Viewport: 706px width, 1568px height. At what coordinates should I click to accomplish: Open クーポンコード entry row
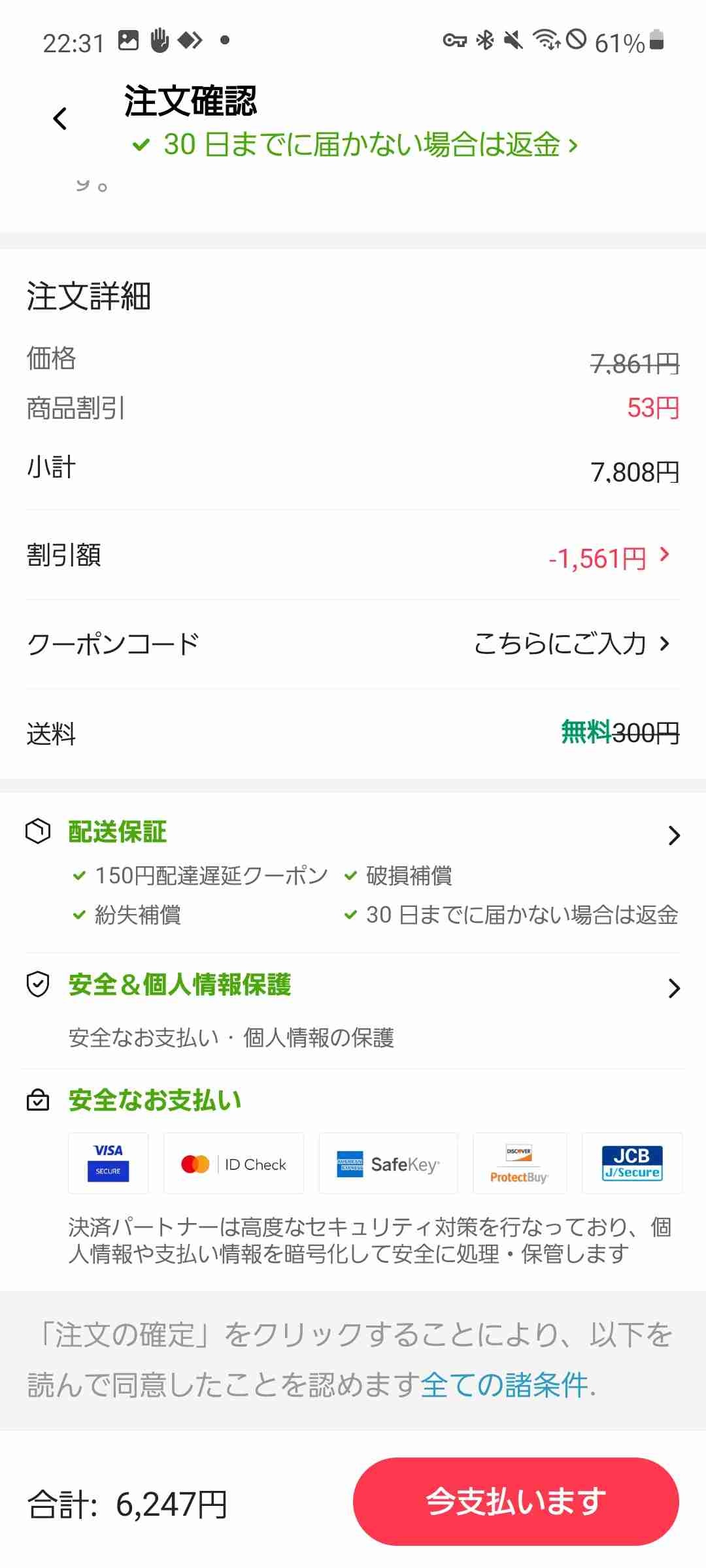tap(353, 644)
